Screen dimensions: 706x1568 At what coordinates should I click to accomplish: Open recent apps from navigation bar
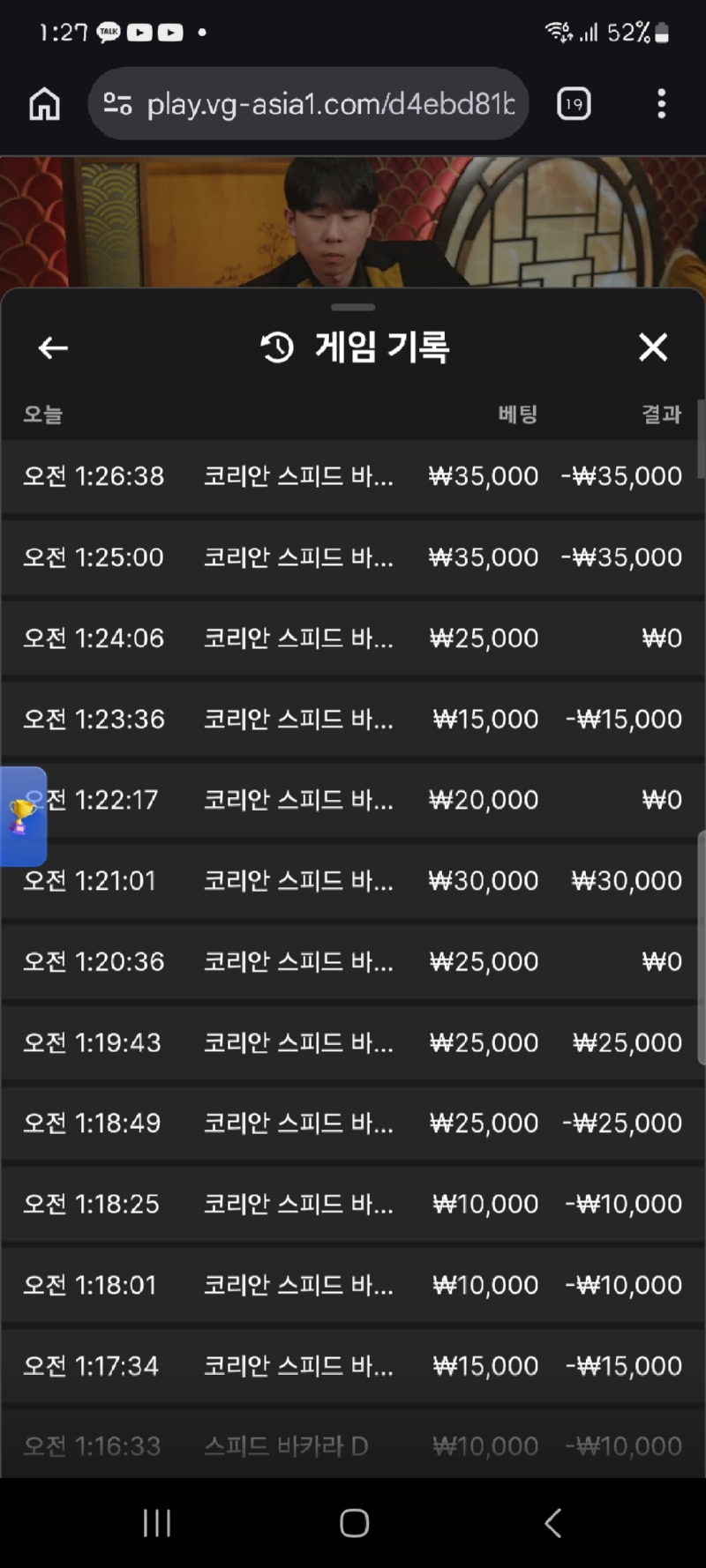pyautogui.click(x=157, y=1522)
